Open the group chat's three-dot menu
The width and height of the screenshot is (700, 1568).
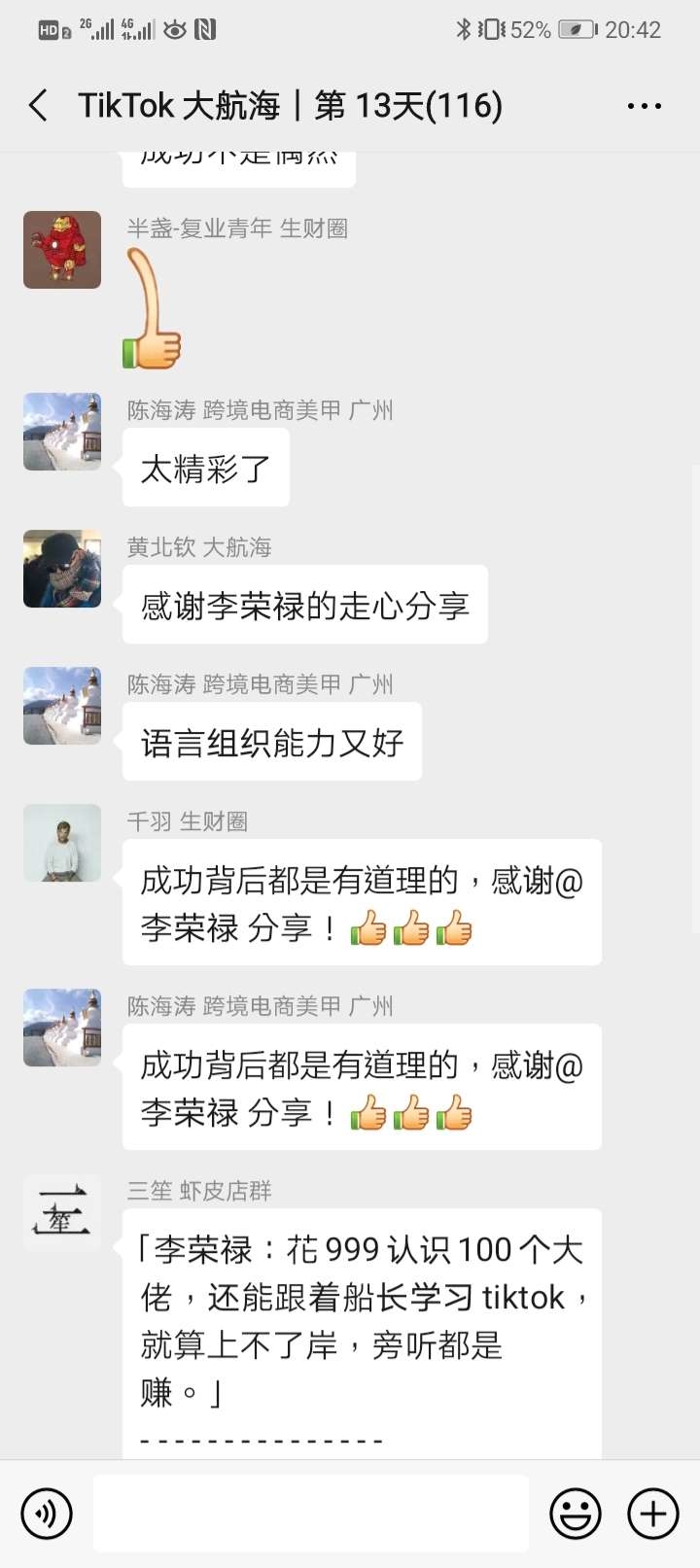click(x=644, y=106)
